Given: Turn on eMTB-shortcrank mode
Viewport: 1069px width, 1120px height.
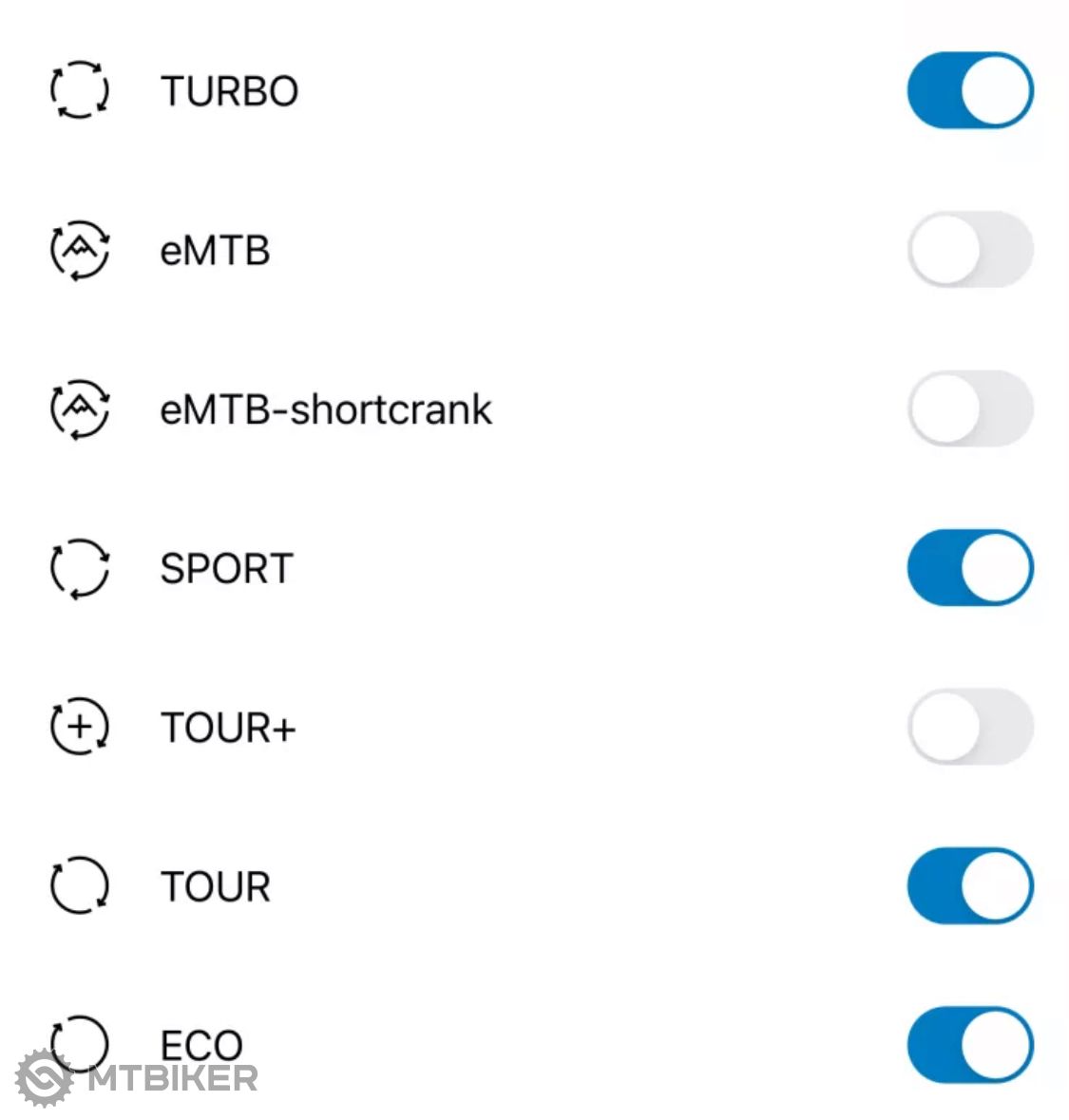Looking at the screenshot, I should point(969,409).
